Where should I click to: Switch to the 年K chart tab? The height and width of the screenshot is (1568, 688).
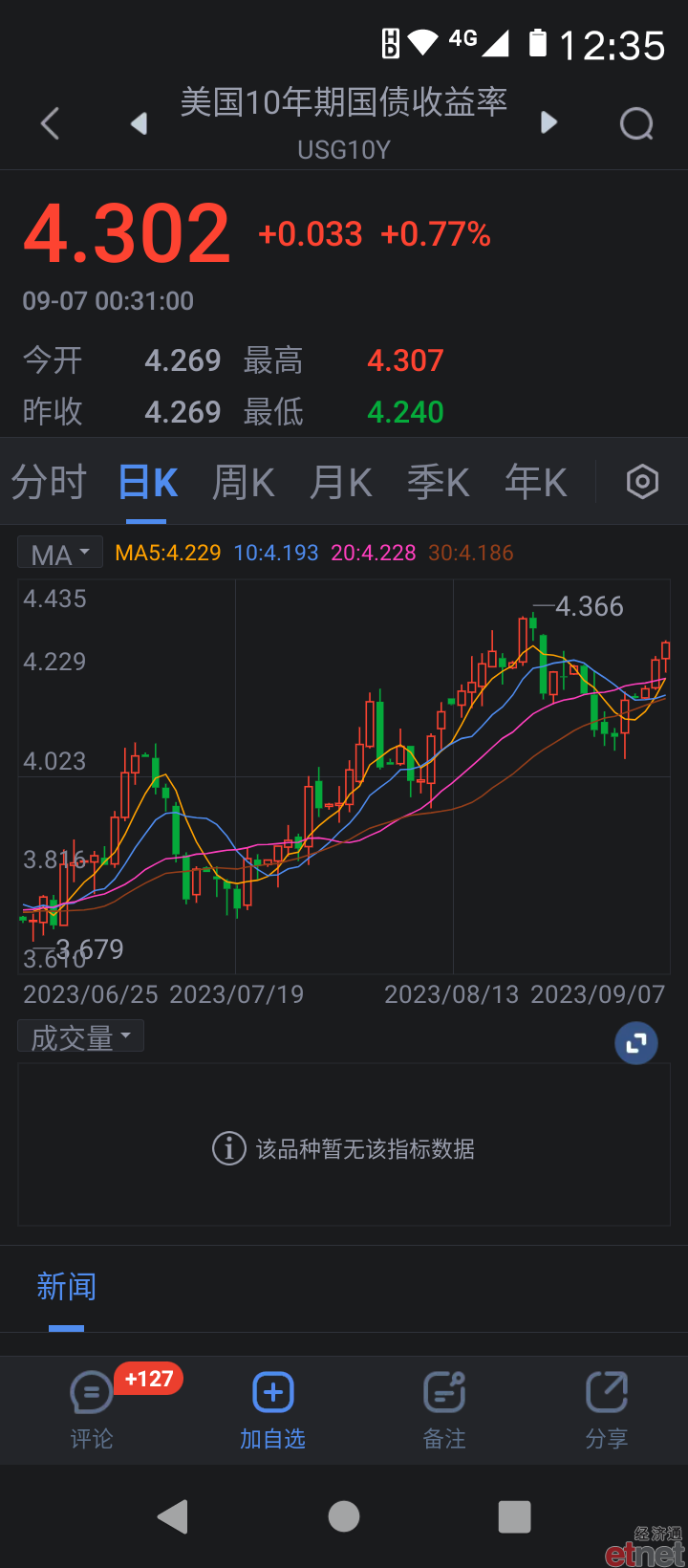[x=536, y=482]
